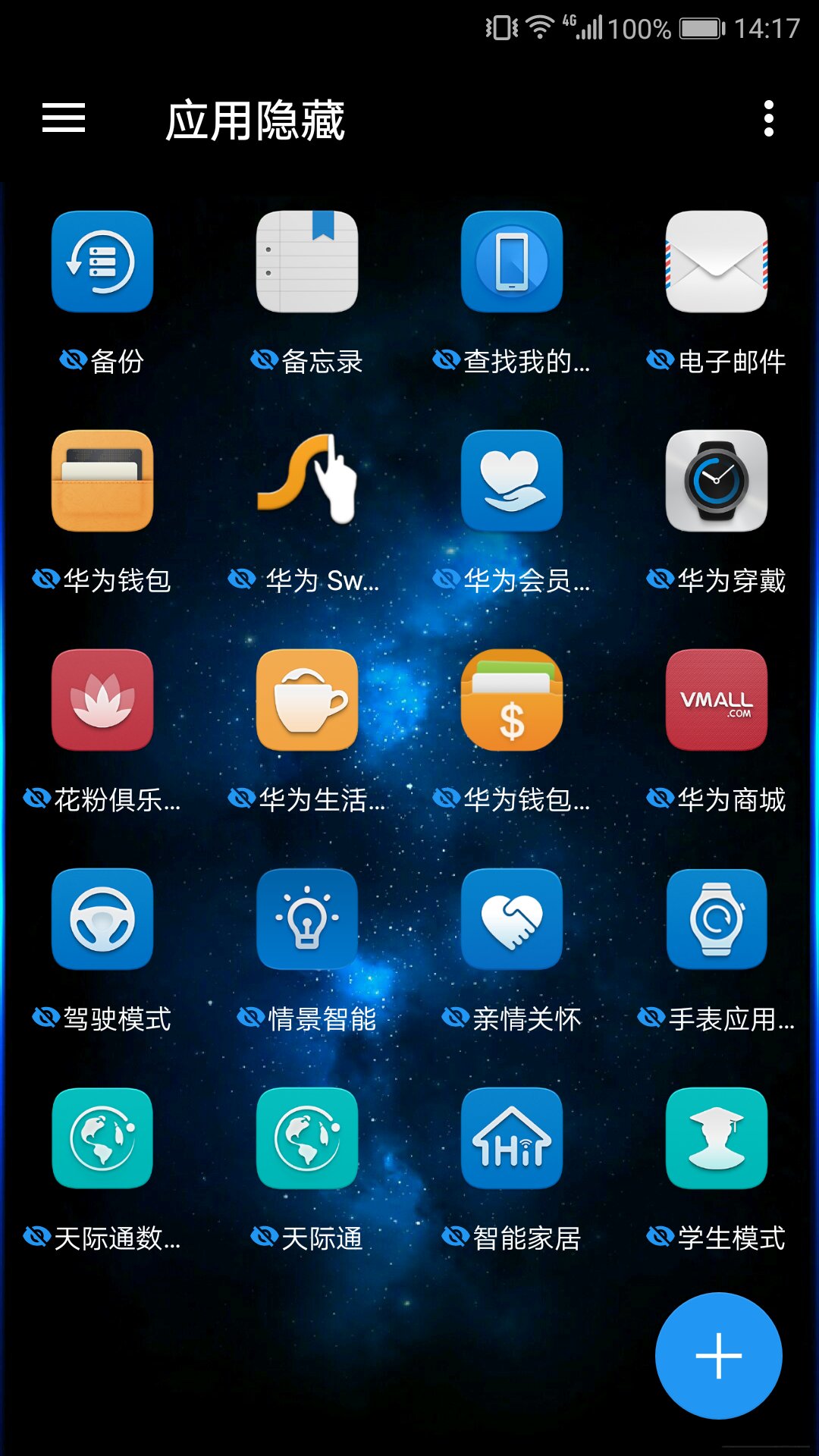
Task: Open the 备忘录 notes app
Action: (x=307, y=262)
